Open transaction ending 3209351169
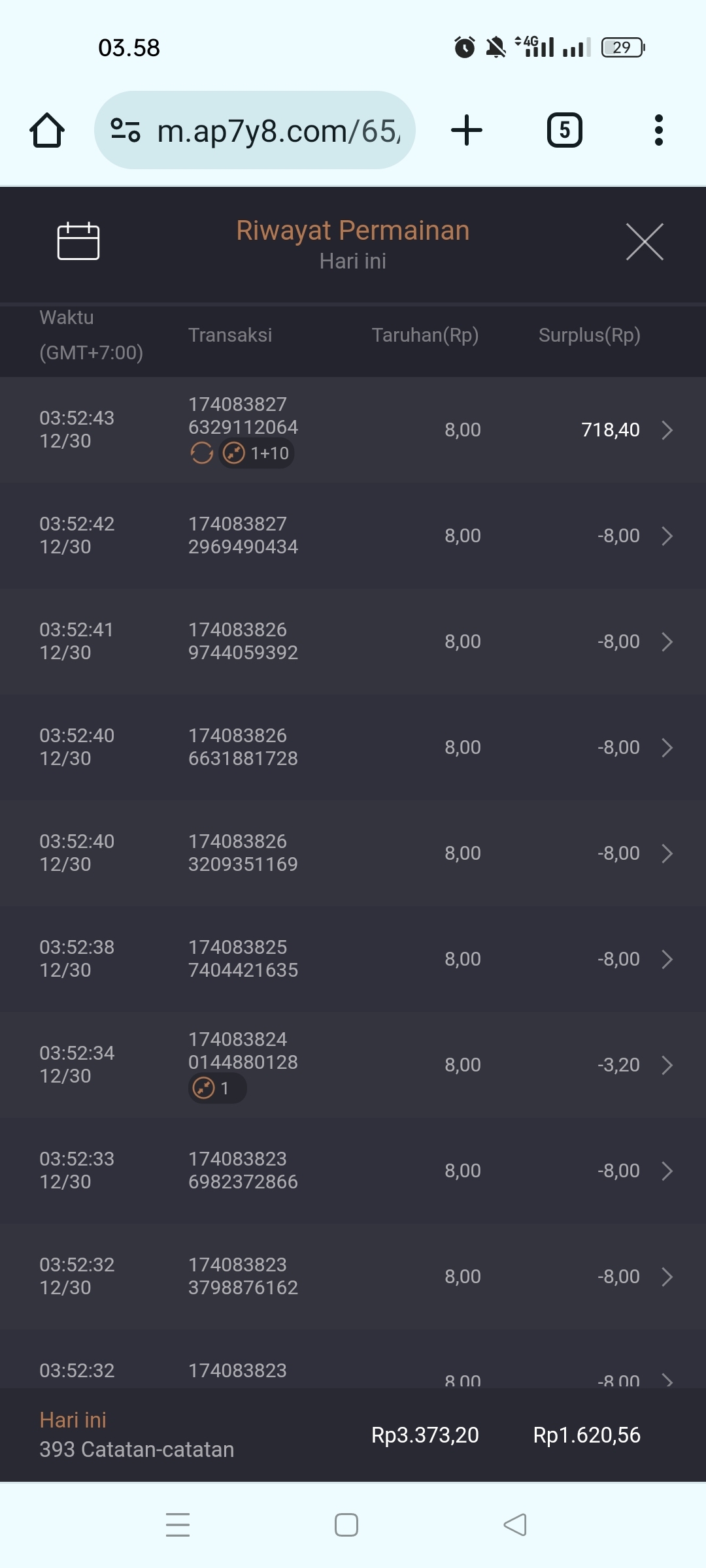Image resolution: width=706 pixels, height=1568 pixels. 667,853
